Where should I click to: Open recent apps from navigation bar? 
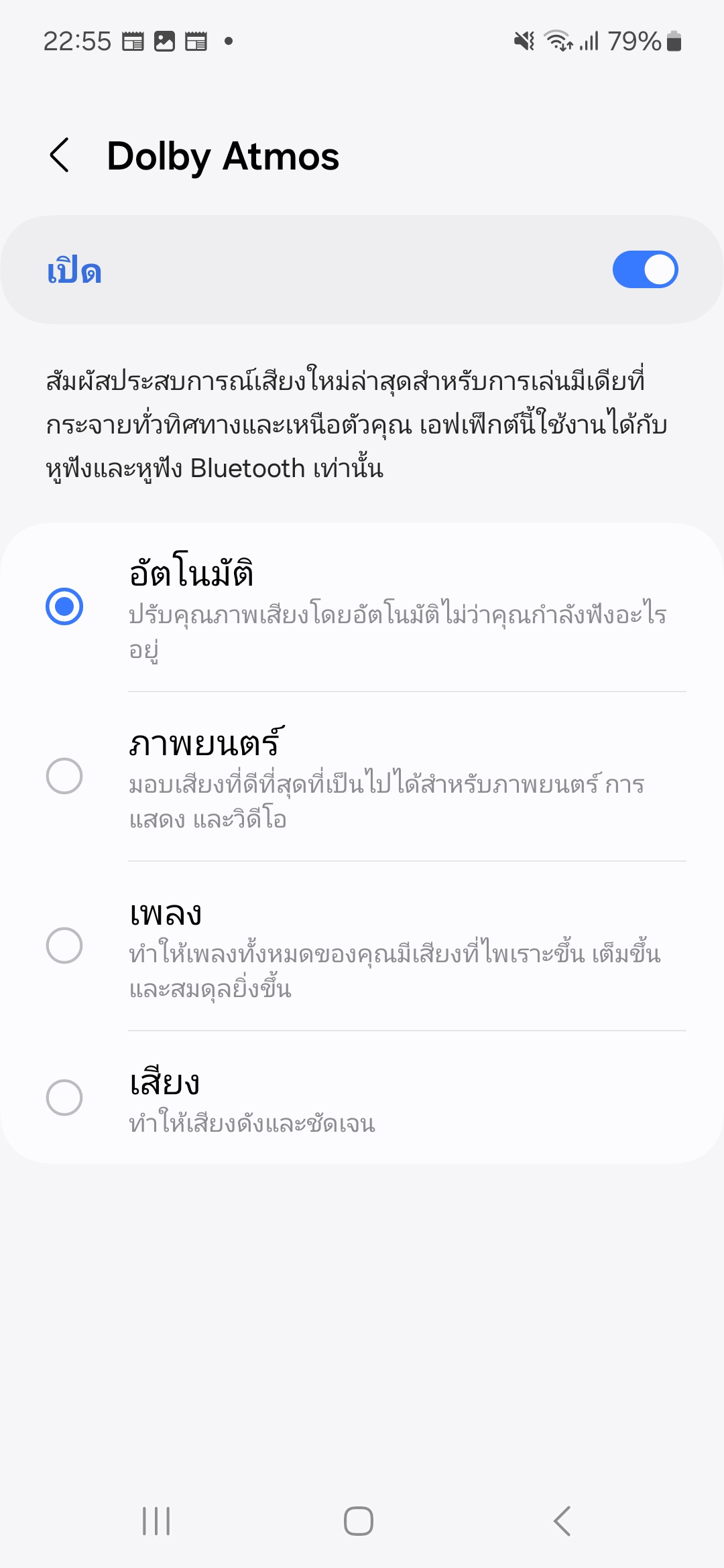[156, 1521]
